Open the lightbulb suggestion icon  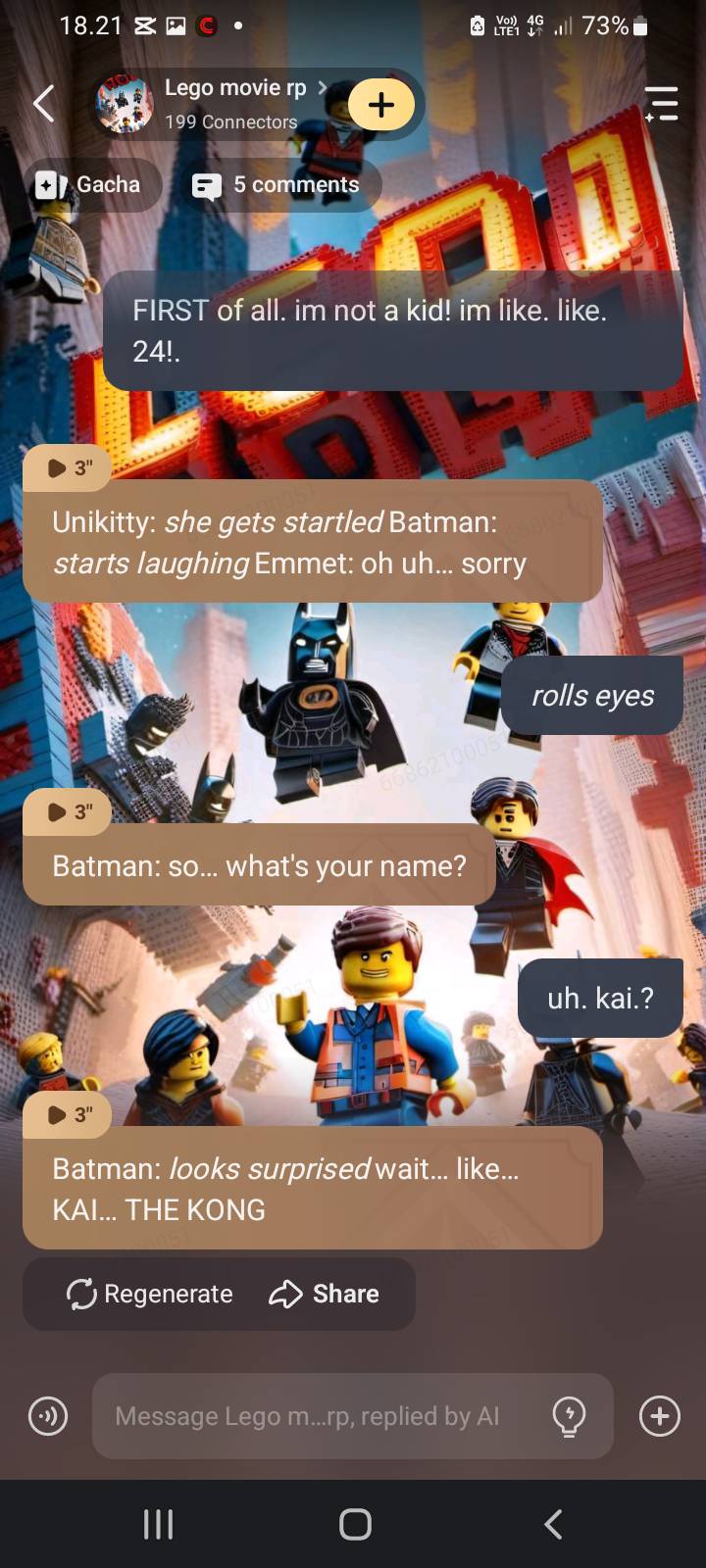[x=570, y=1416]
